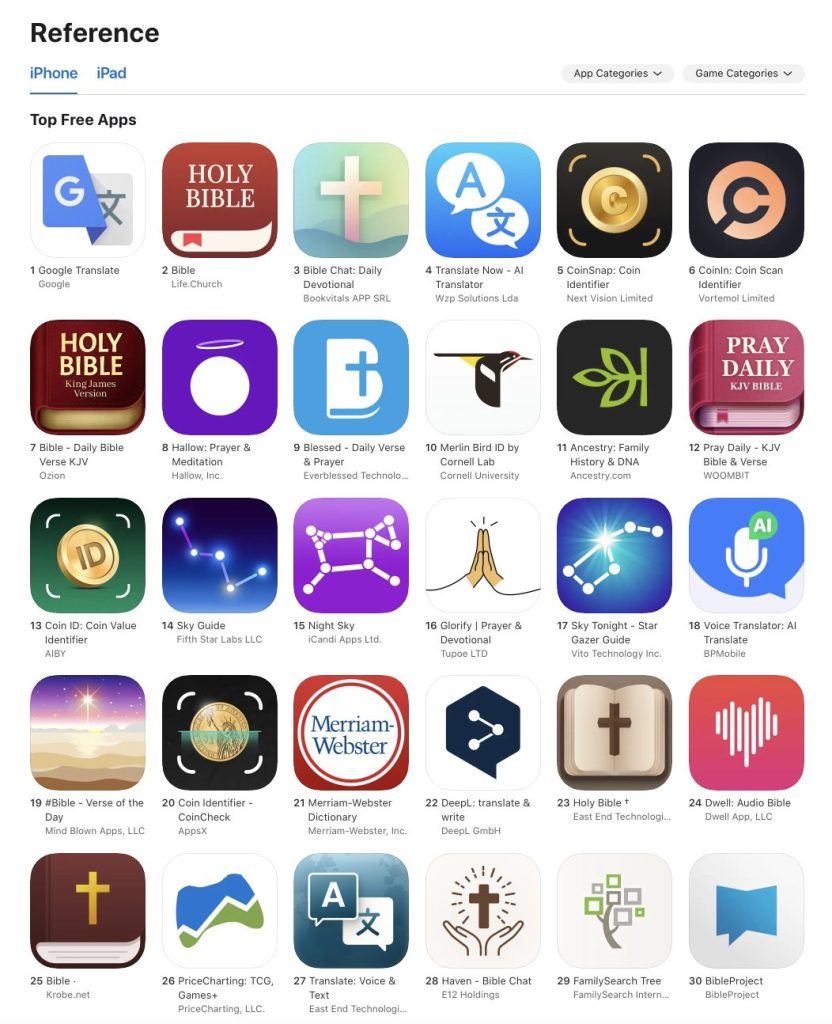This screenshot has height=1024, width=832.
Task: Open Bible Chat: Daily Devotional
Action: 351,200
